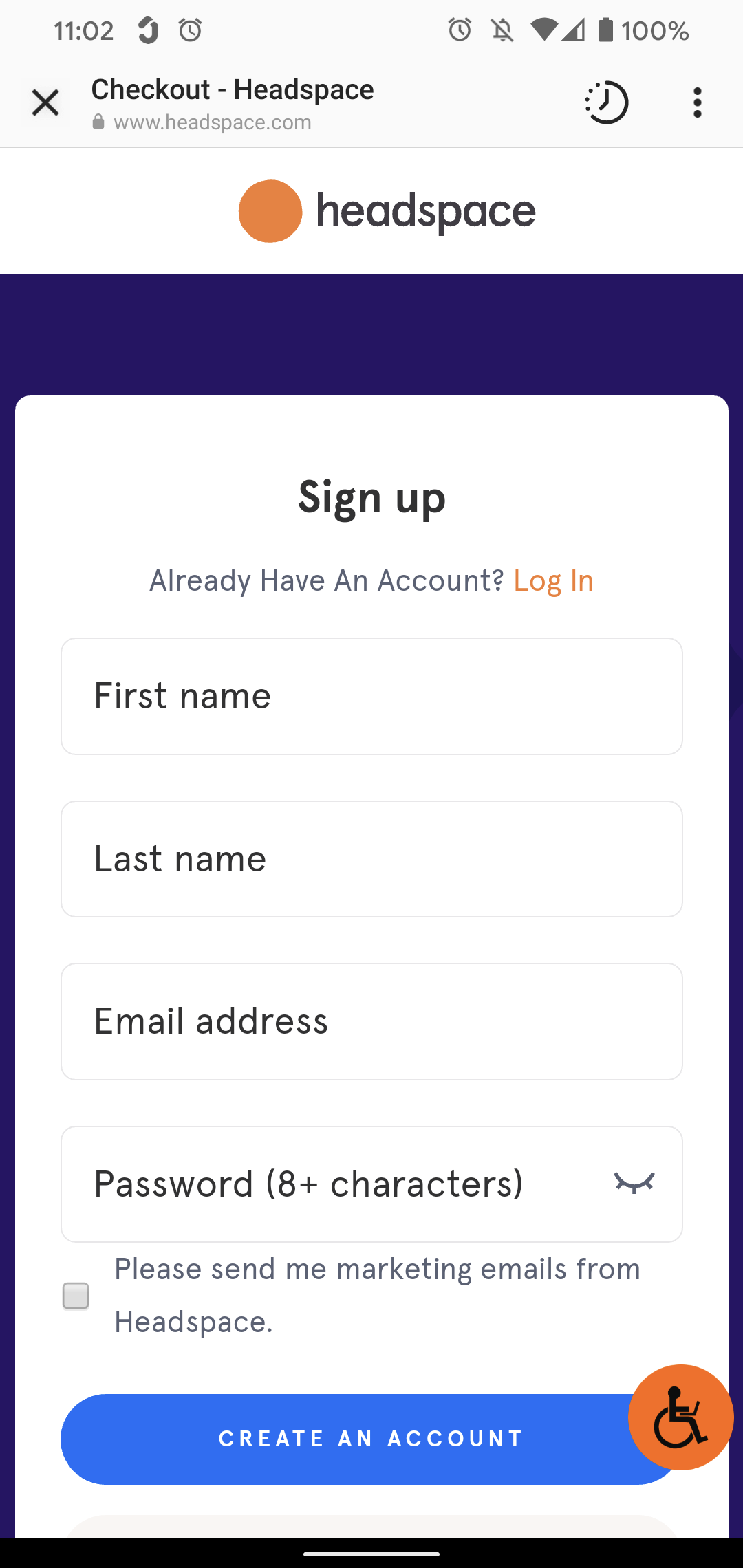Click the 100% battery percentage indicator
The height and width of the screenshot is (1568, 743).
pyautogui.click(x=654, y=29)
